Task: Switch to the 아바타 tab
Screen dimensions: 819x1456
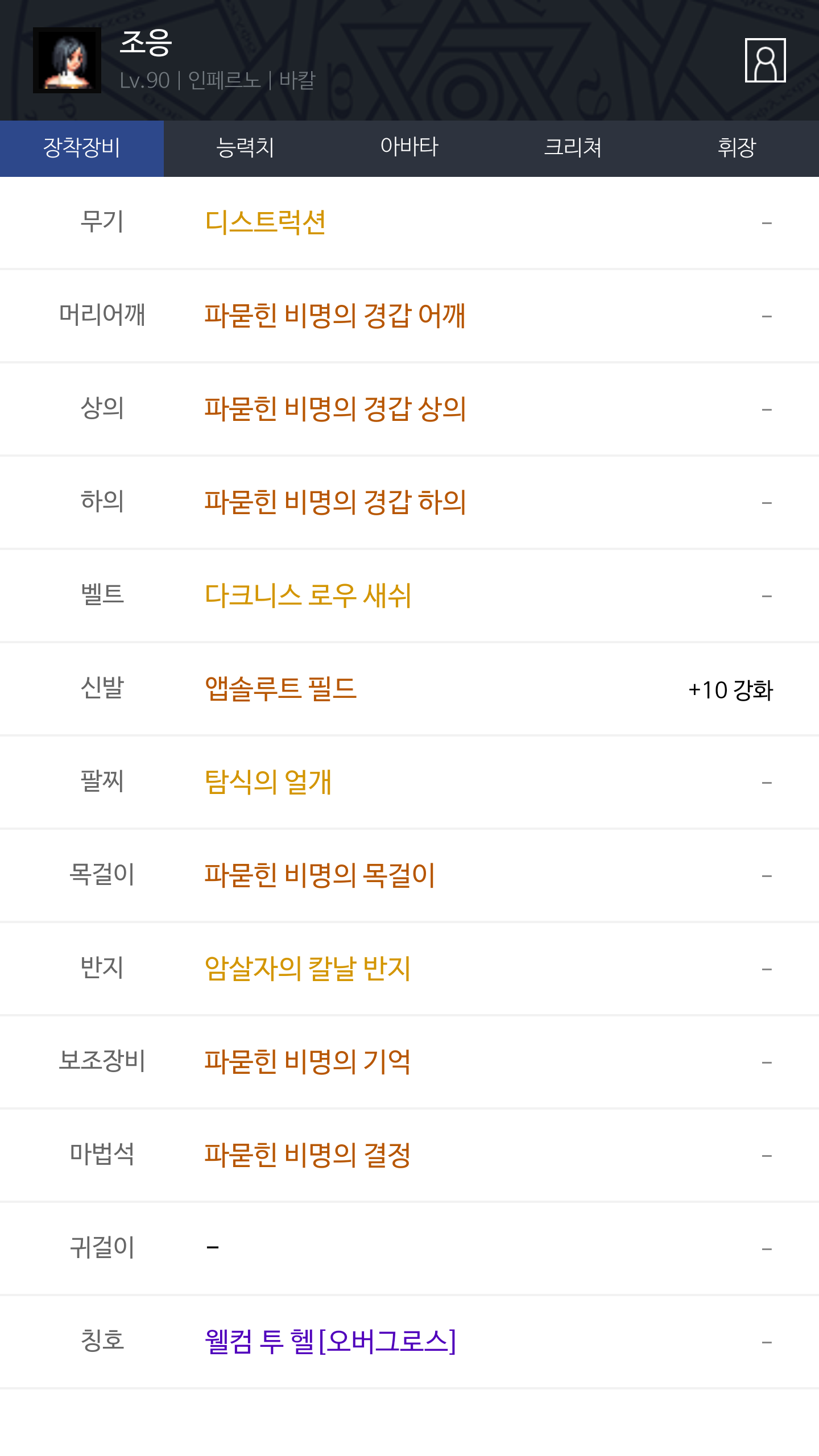Action: click(409, 148)
